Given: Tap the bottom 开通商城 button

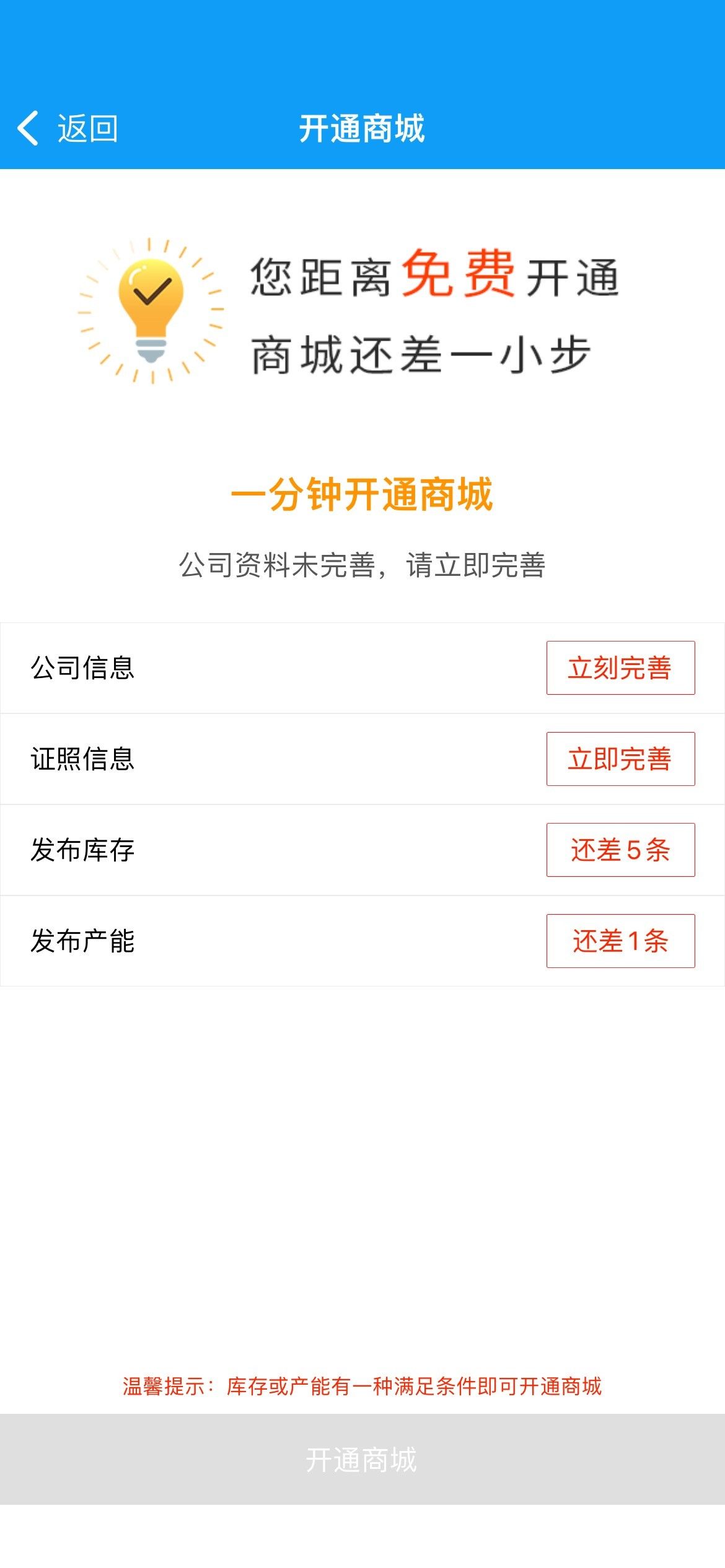Looking at the screenshot, I should tap(362, 1460).
